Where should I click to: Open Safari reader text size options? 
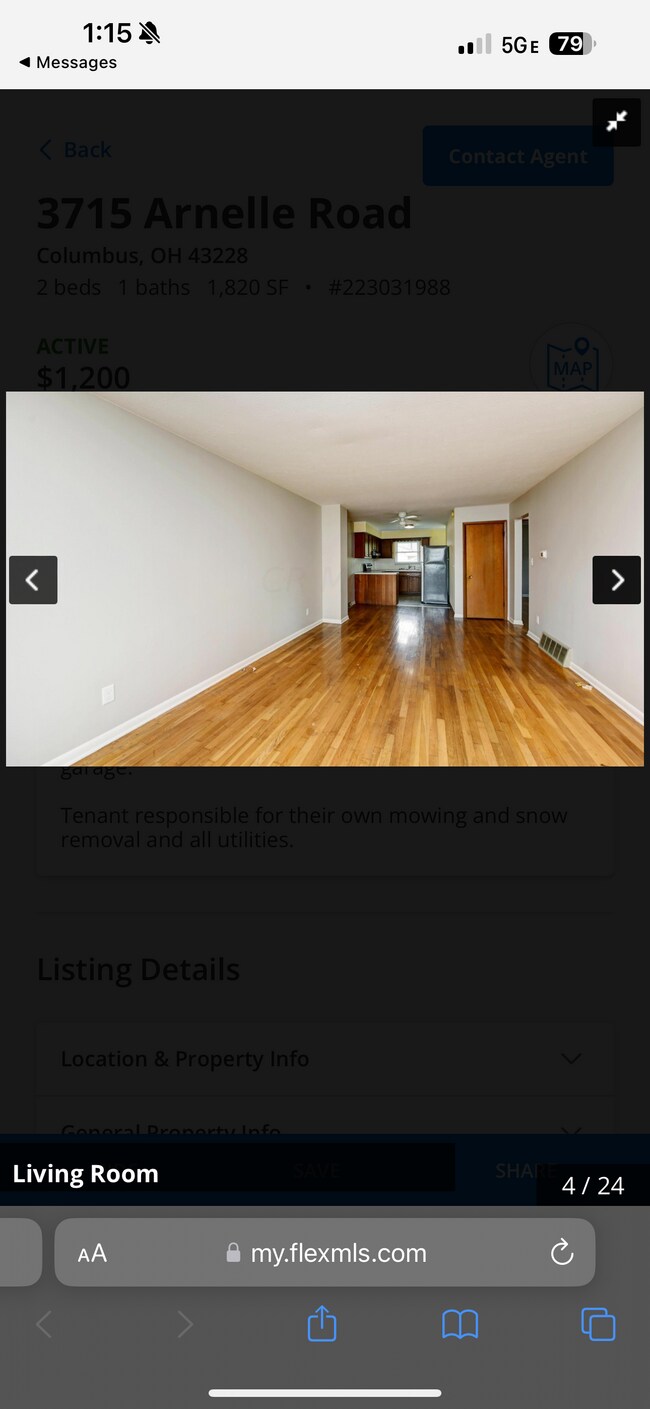click(92, 1253)
